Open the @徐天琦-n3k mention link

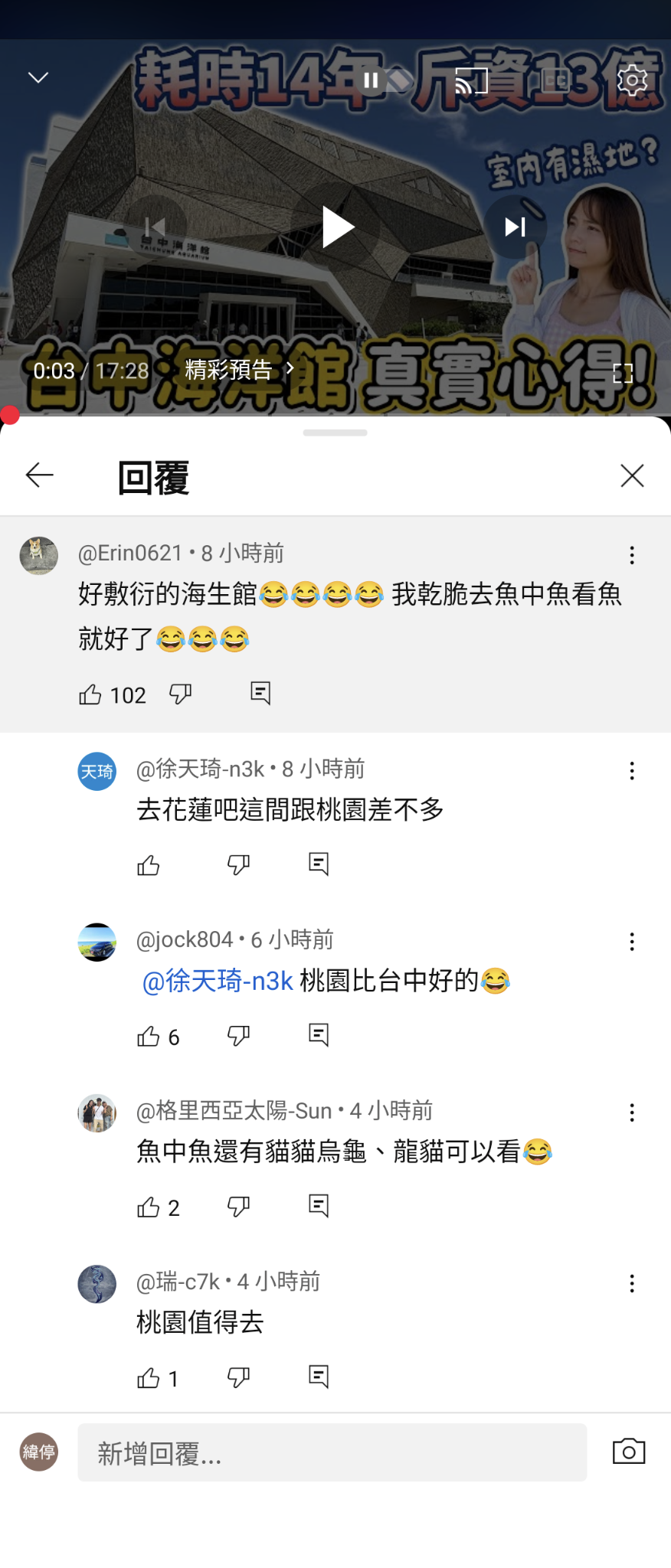pos(218,981)
